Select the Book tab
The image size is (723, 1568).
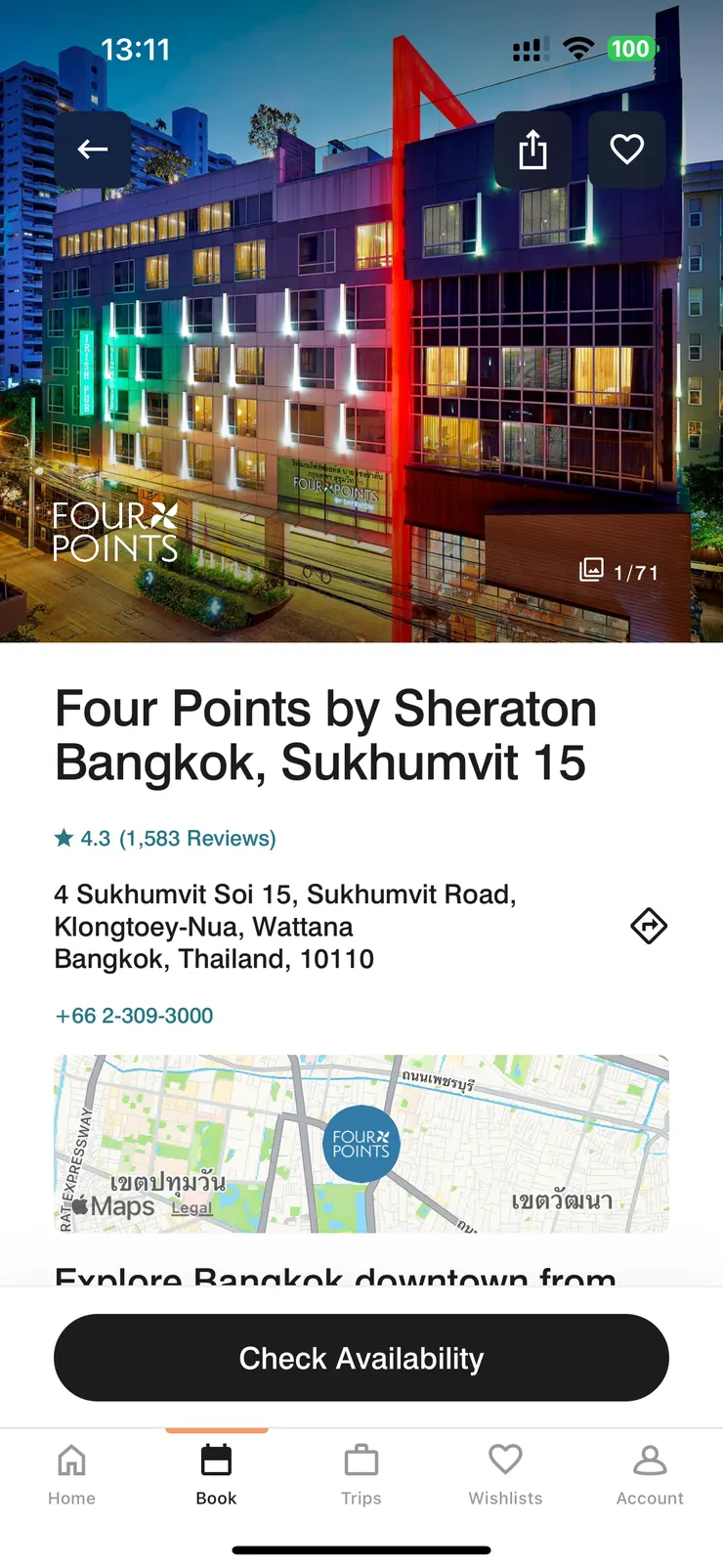pyautogui.click(x=216, y=1474)
